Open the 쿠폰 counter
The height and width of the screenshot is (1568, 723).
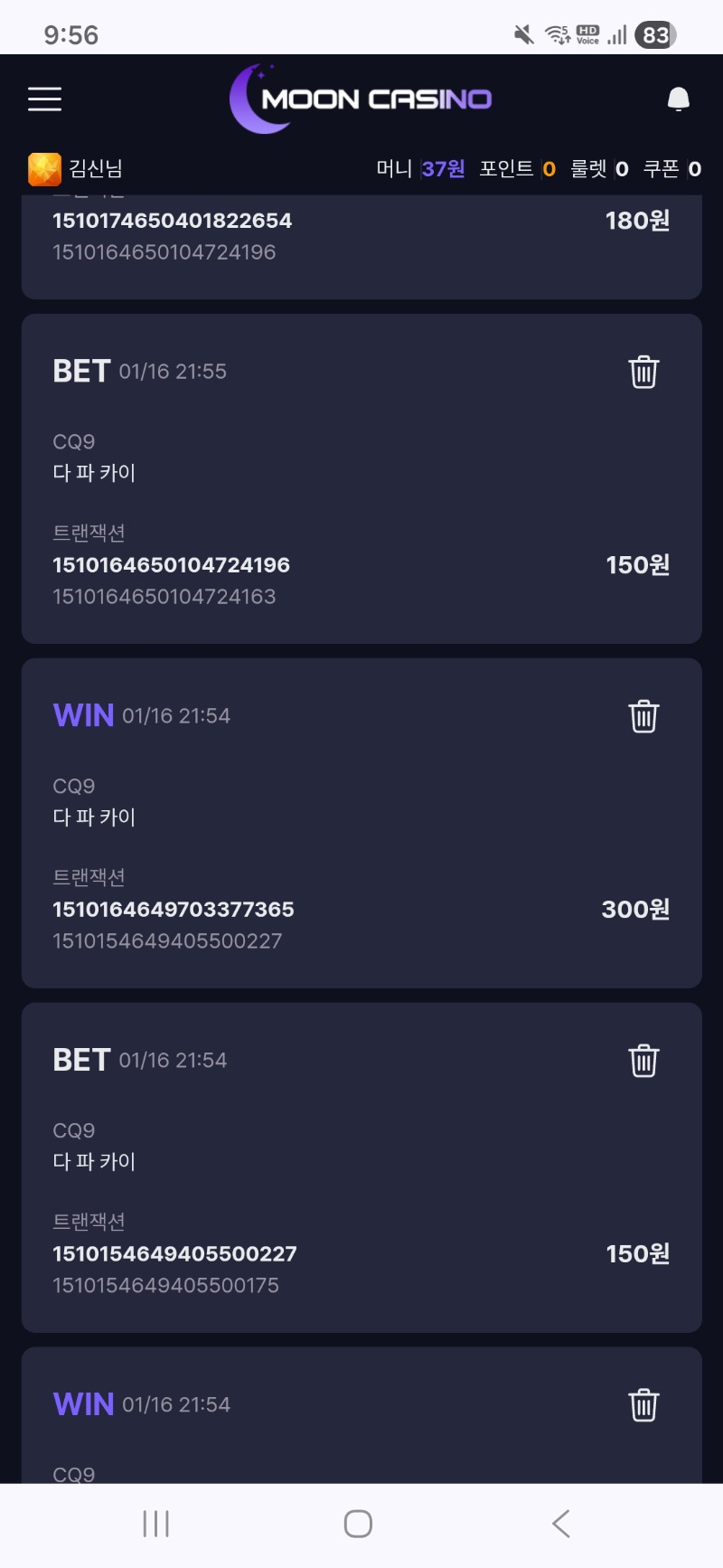pyautogui.click(x=673, y=168)
